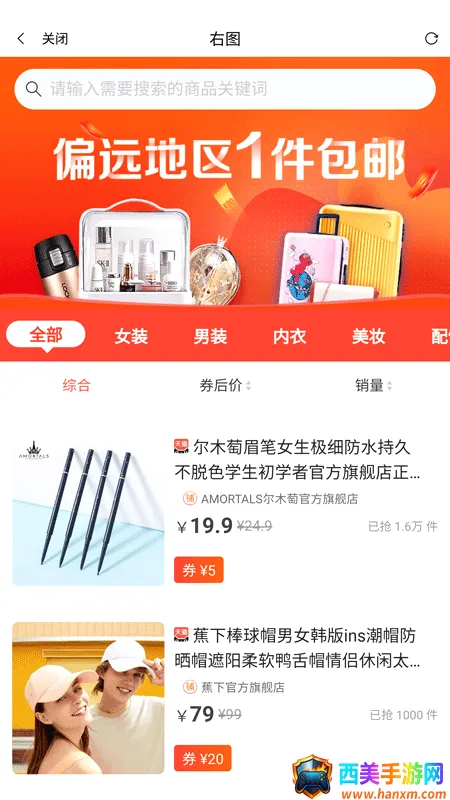Tap 关闭 to close the page

(55, 39)
